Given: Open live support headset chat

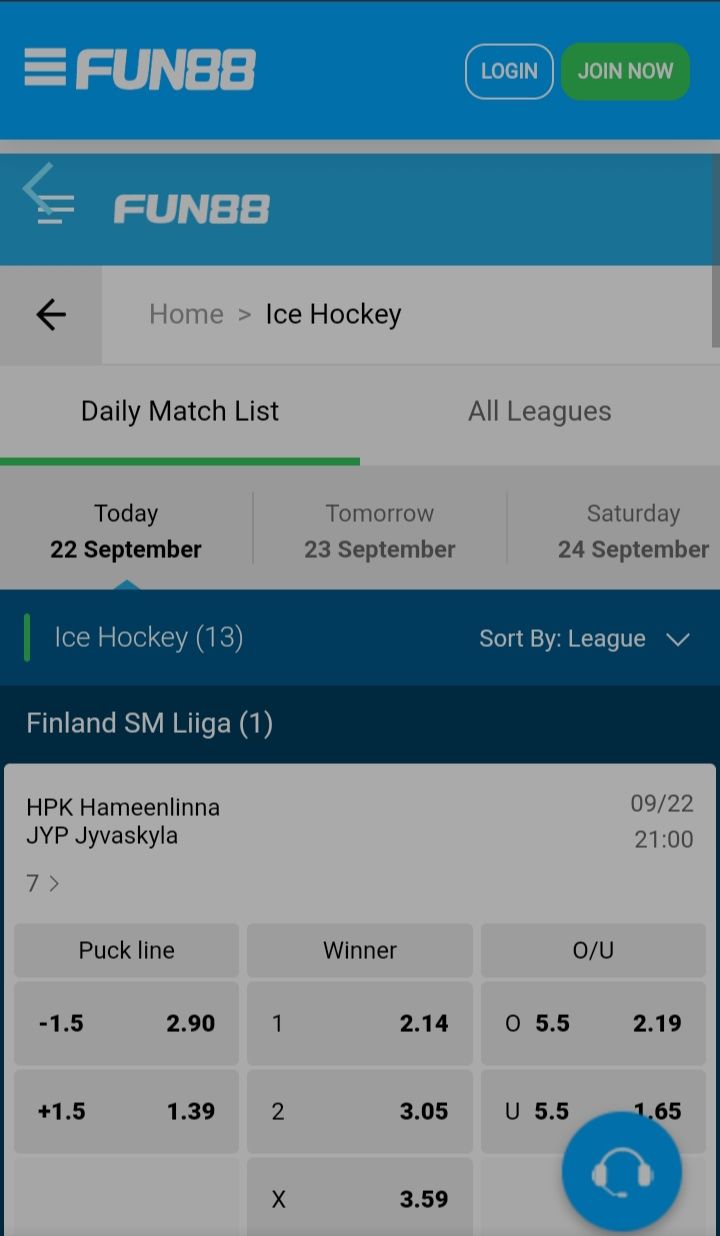Looking at the screenshot, I should click(x=622, y=1172).
